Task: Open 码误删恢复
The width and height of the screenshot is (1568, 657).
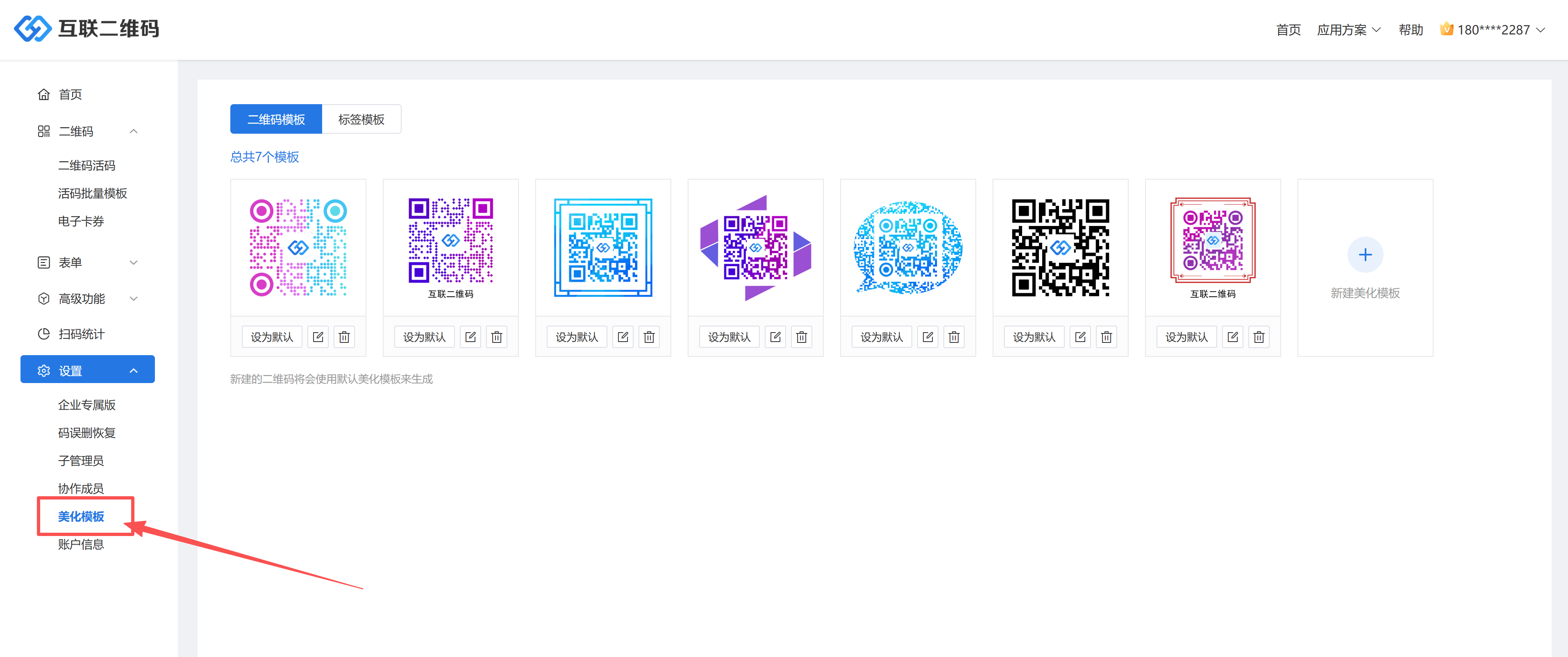Action: tap(86, 433)
